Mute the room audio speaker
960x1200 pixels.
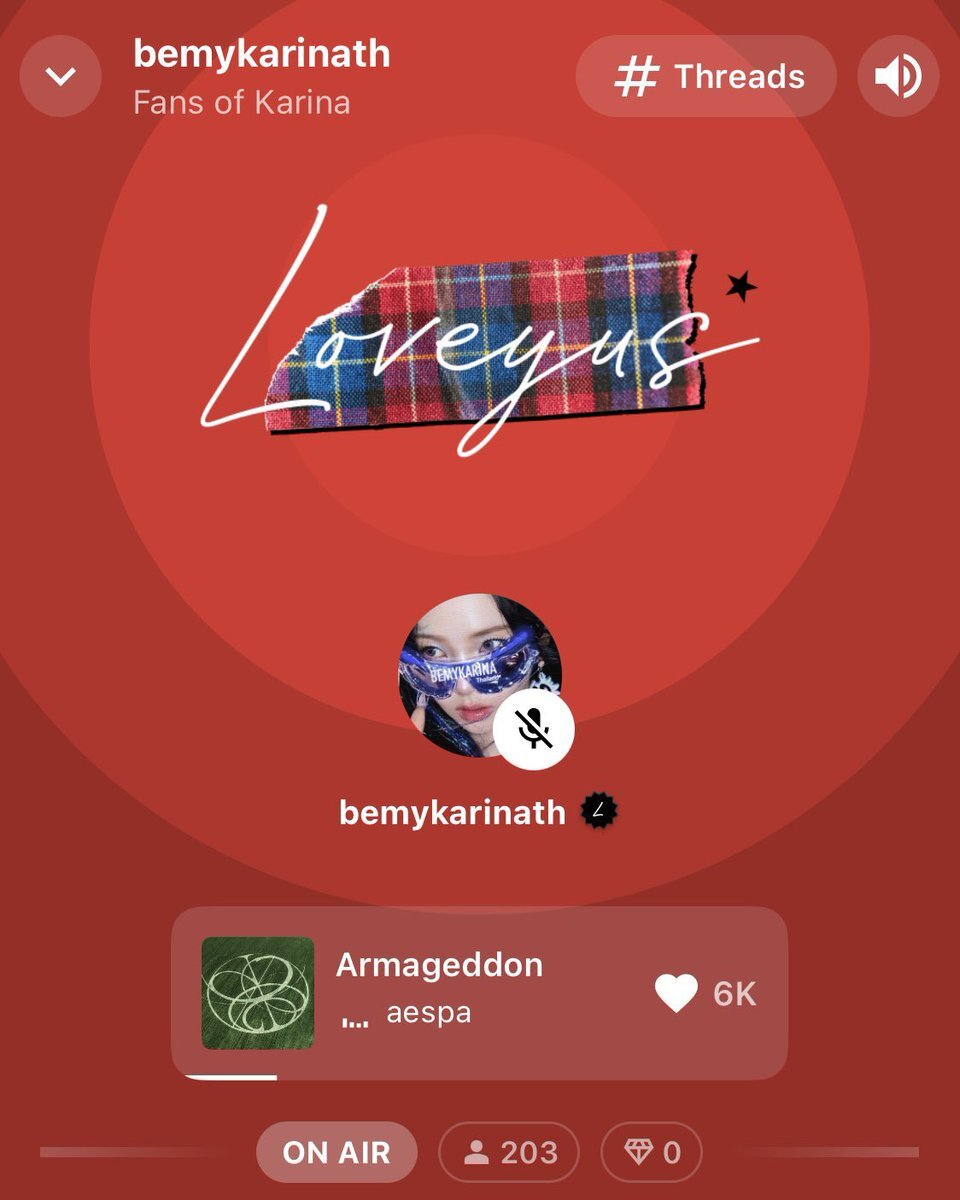[898, 77]
